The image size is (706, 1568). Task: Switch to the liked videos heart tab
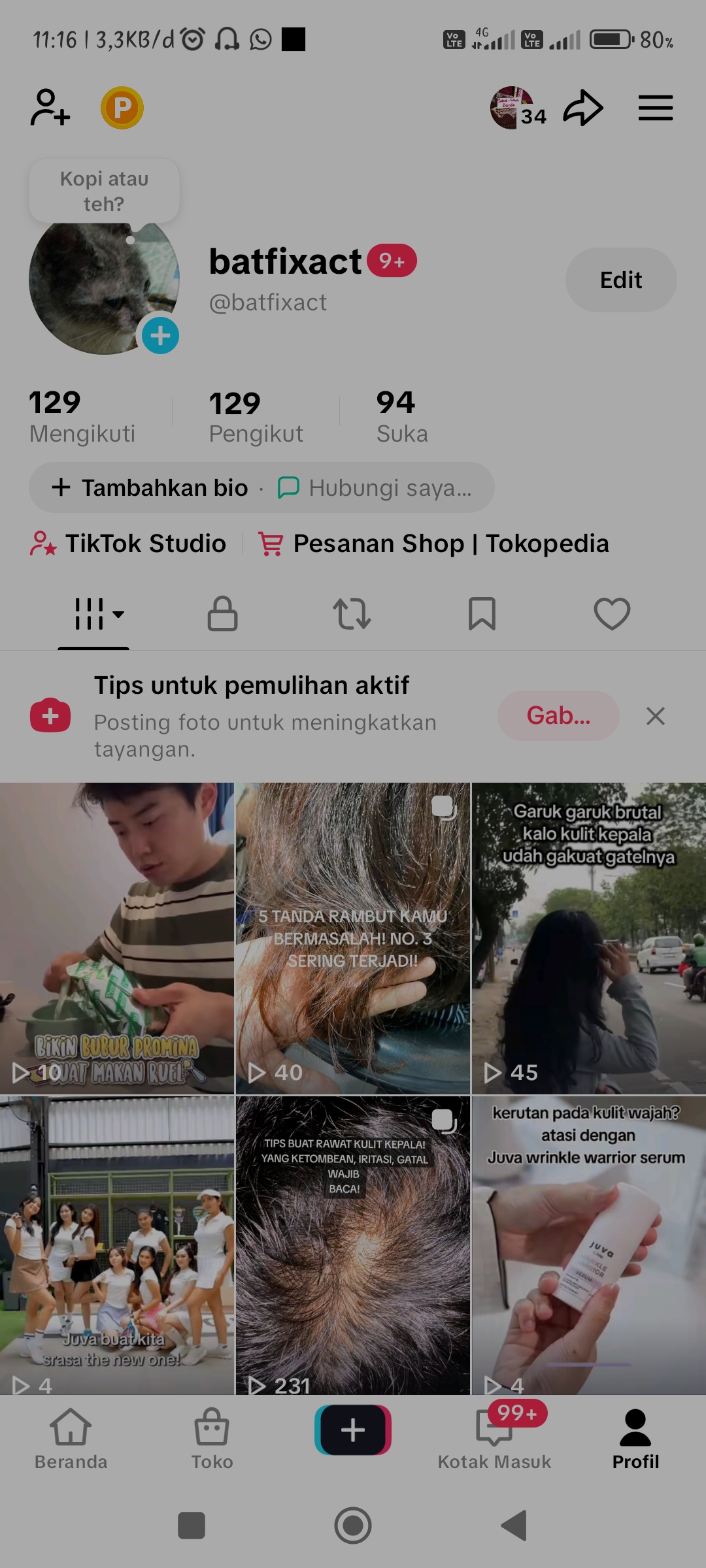[x=611, y=614]
